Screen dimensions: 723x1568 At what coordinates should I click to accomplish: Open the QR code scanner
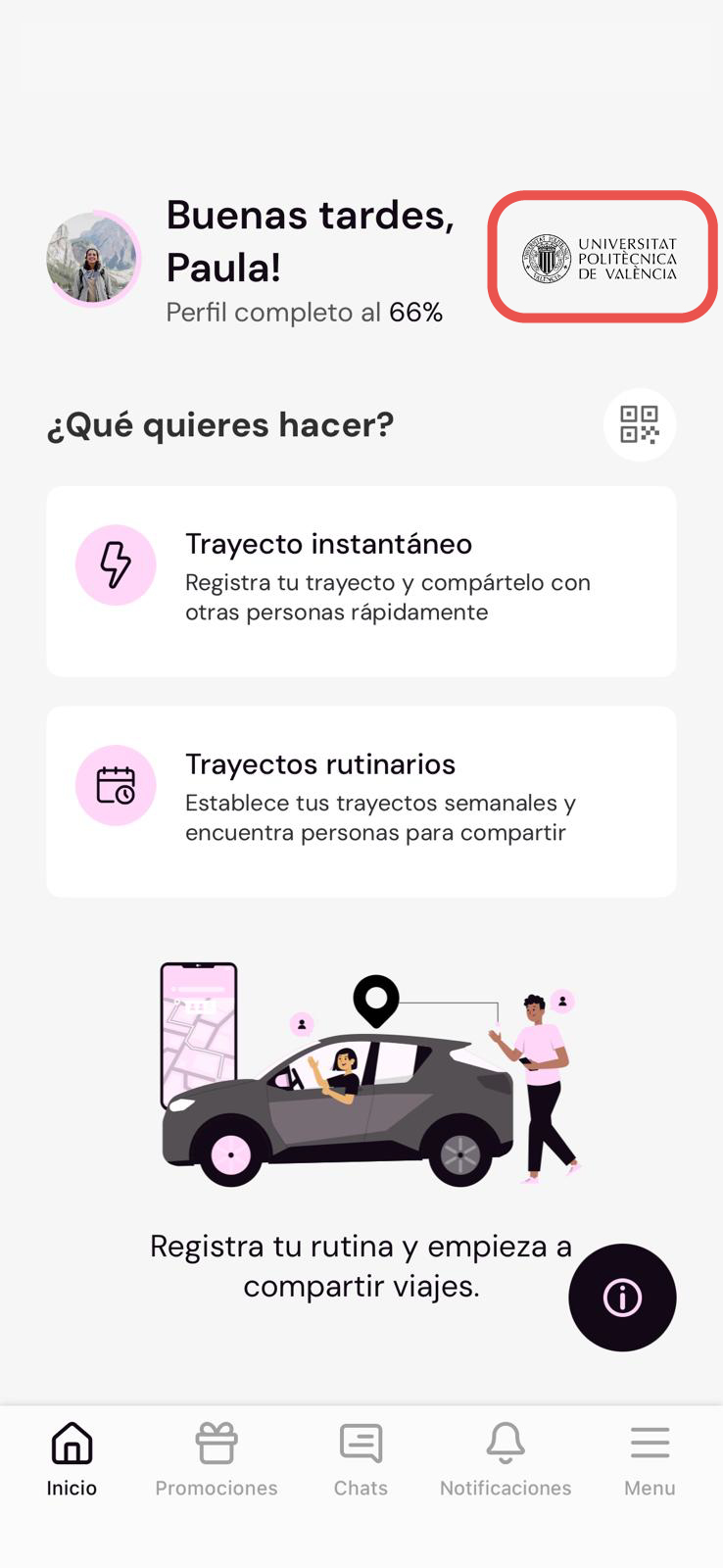point(640,424)
